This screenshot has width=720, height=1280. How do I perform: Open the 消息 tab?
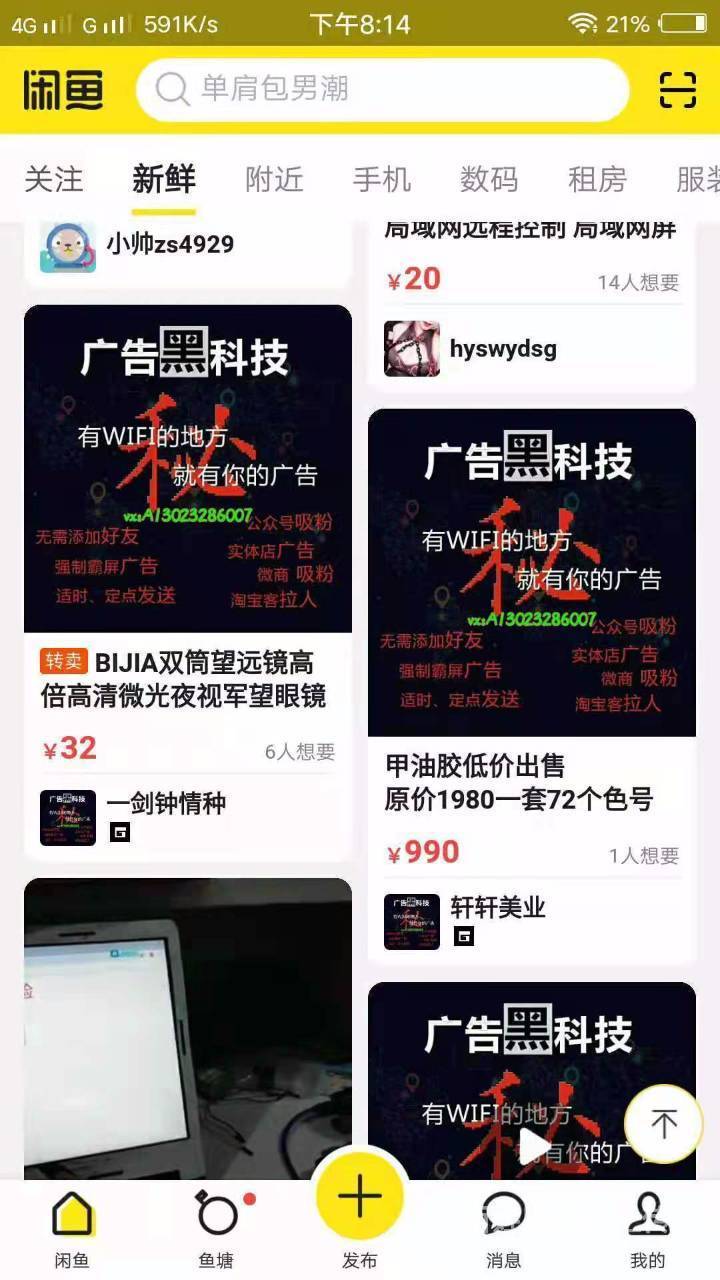(503, 1228)
